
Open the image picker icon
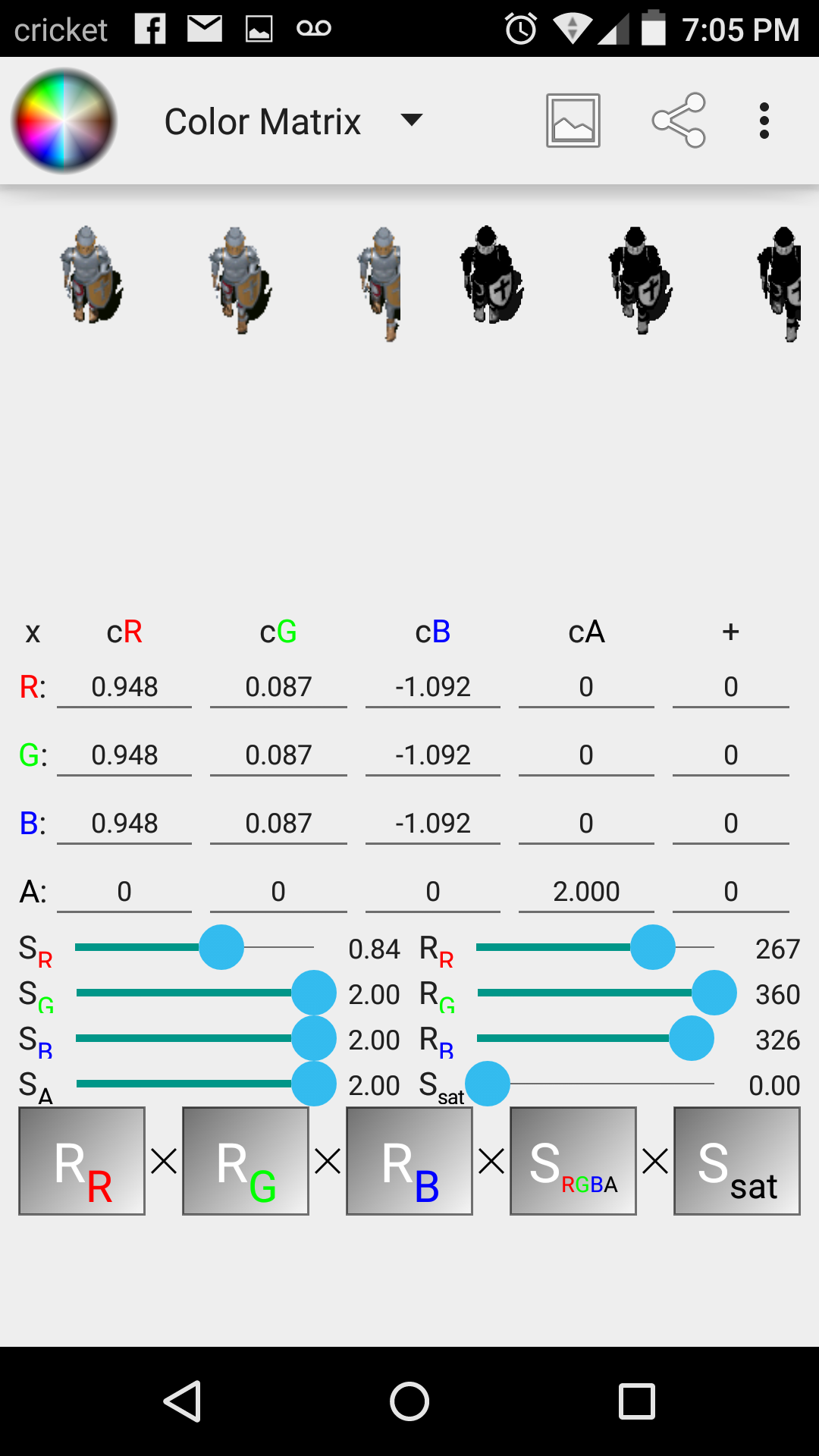(x=573, y=121)
